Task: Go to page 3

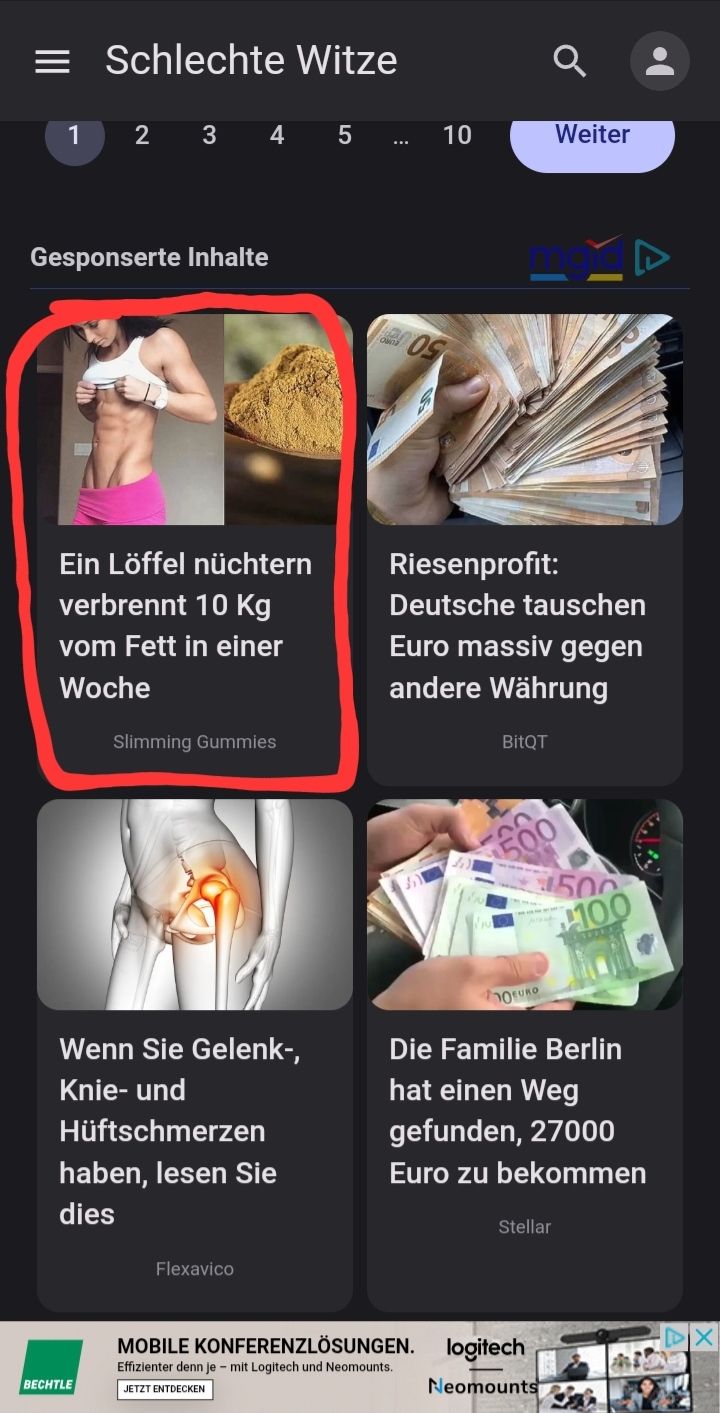Action: (209, 135)
